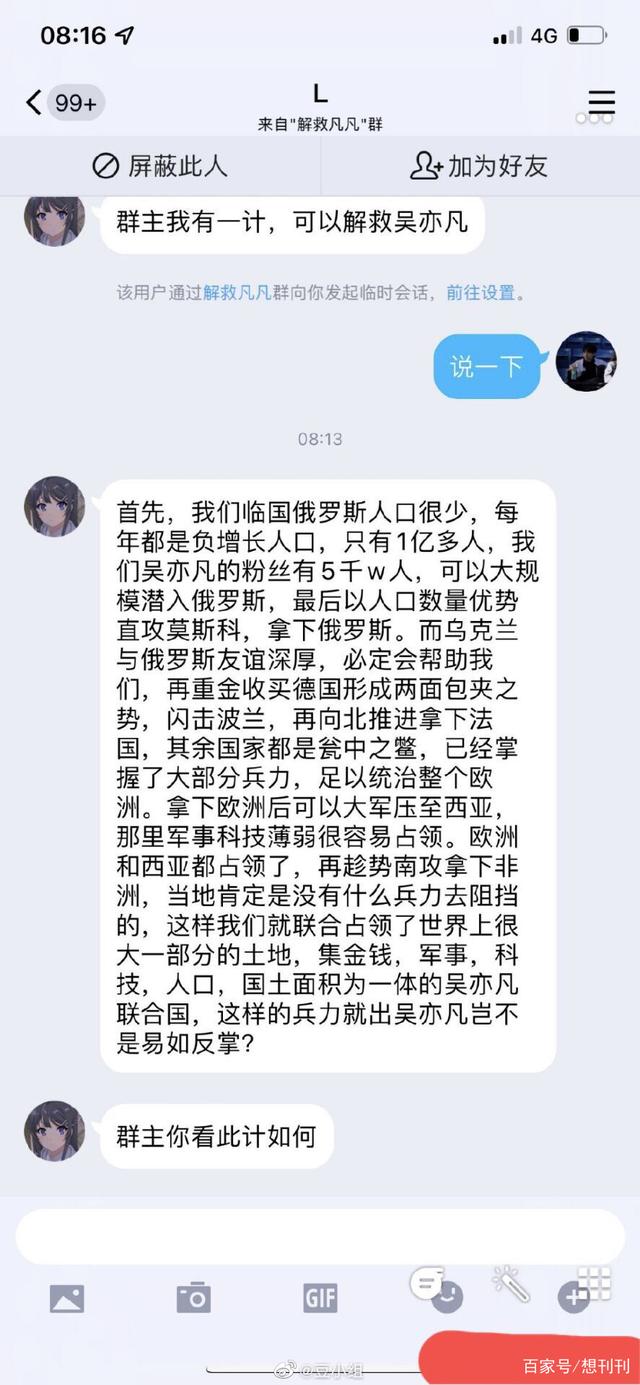640x1385 pixels.
Task: Open my own avatar next to 说一下
Action: (x=585, y=361)
